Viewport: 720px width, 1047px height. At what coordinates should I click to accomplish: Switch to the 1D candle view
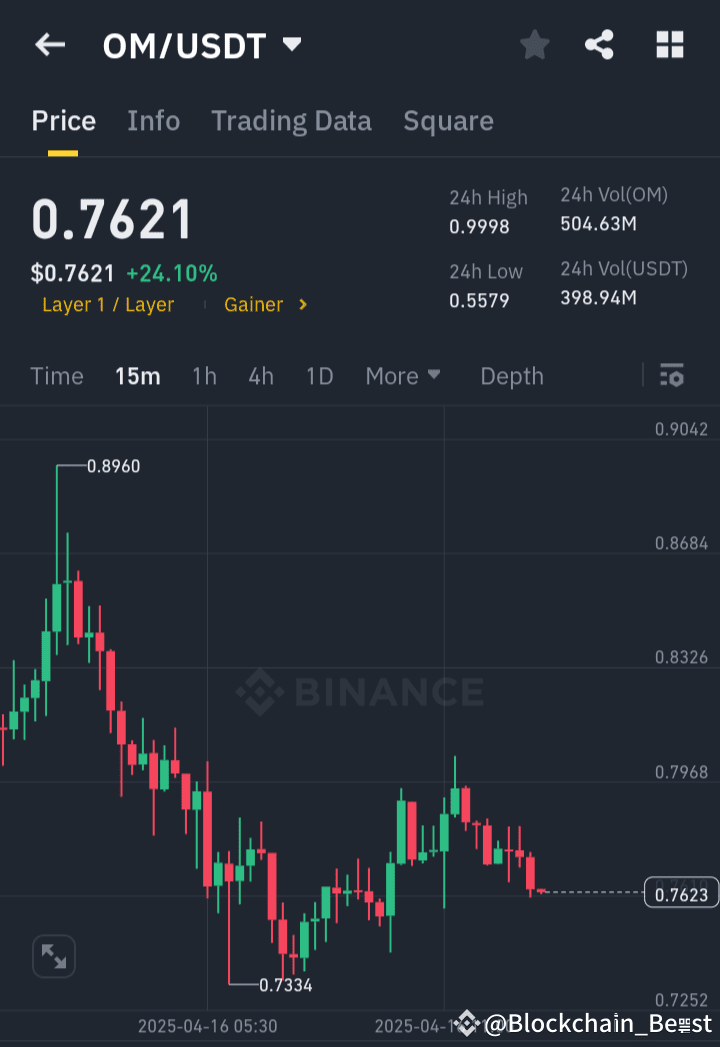click(319, 376)
